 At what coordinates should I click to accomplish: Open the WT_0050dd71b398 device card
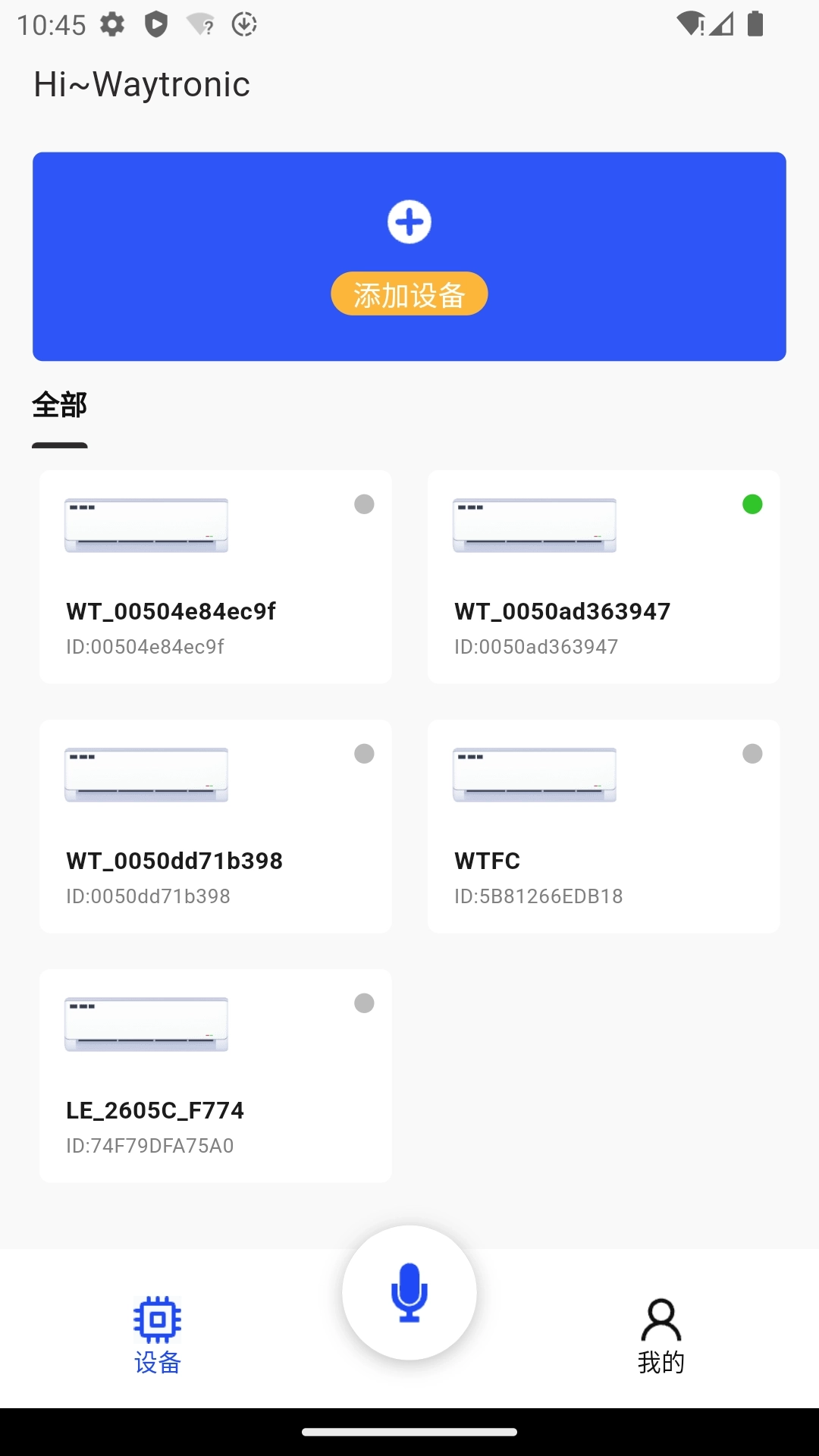pos(215,827)
